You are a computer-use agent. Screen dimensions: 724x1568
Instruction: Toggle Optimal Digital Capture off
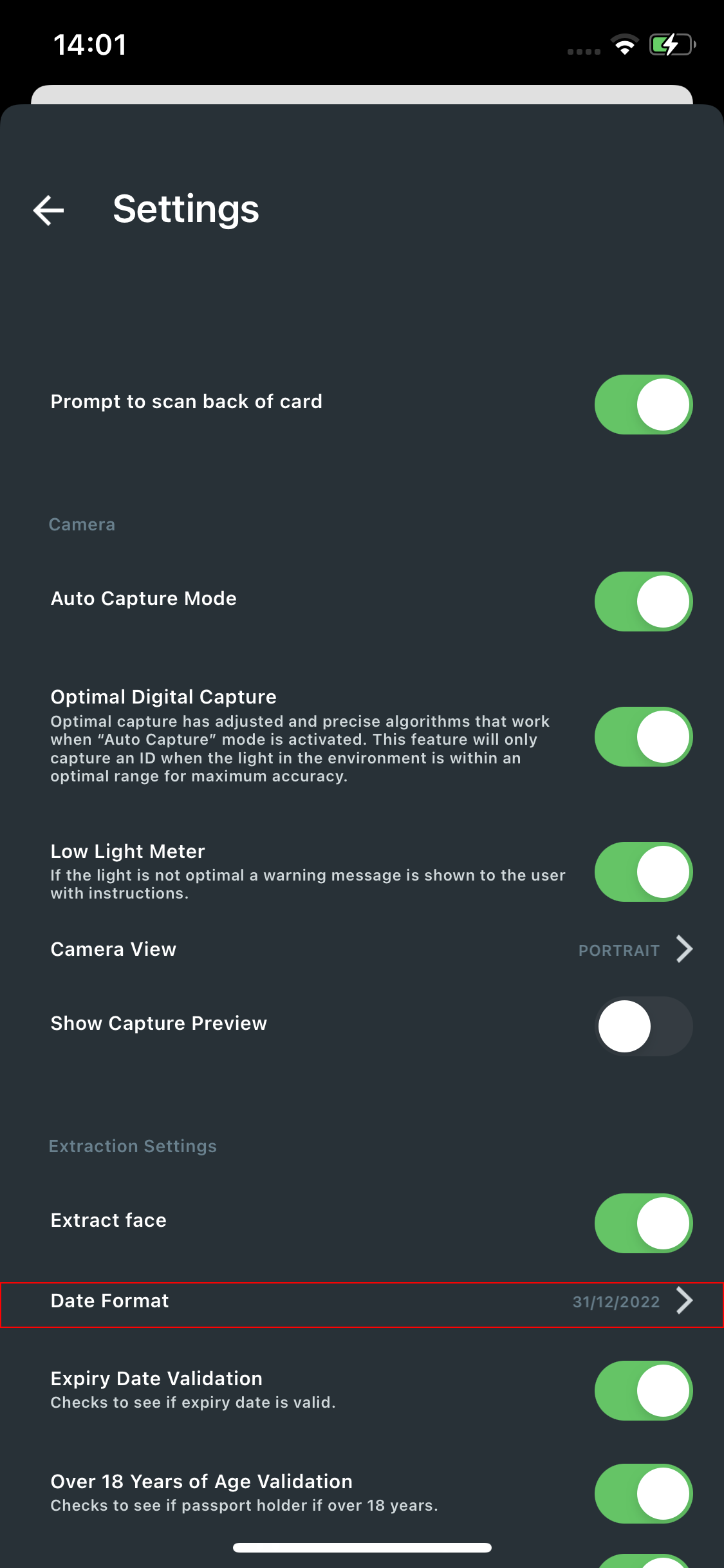tap(643, 736)
